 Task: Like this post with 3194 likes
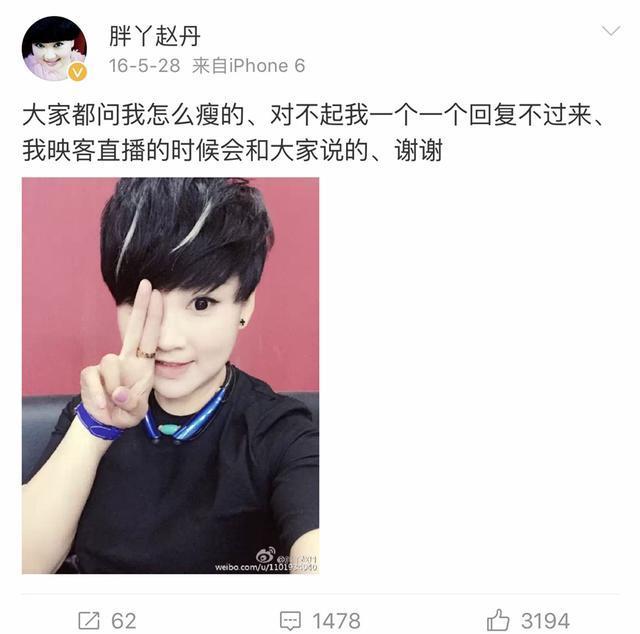pyautogui.click(x=528, y=620)
